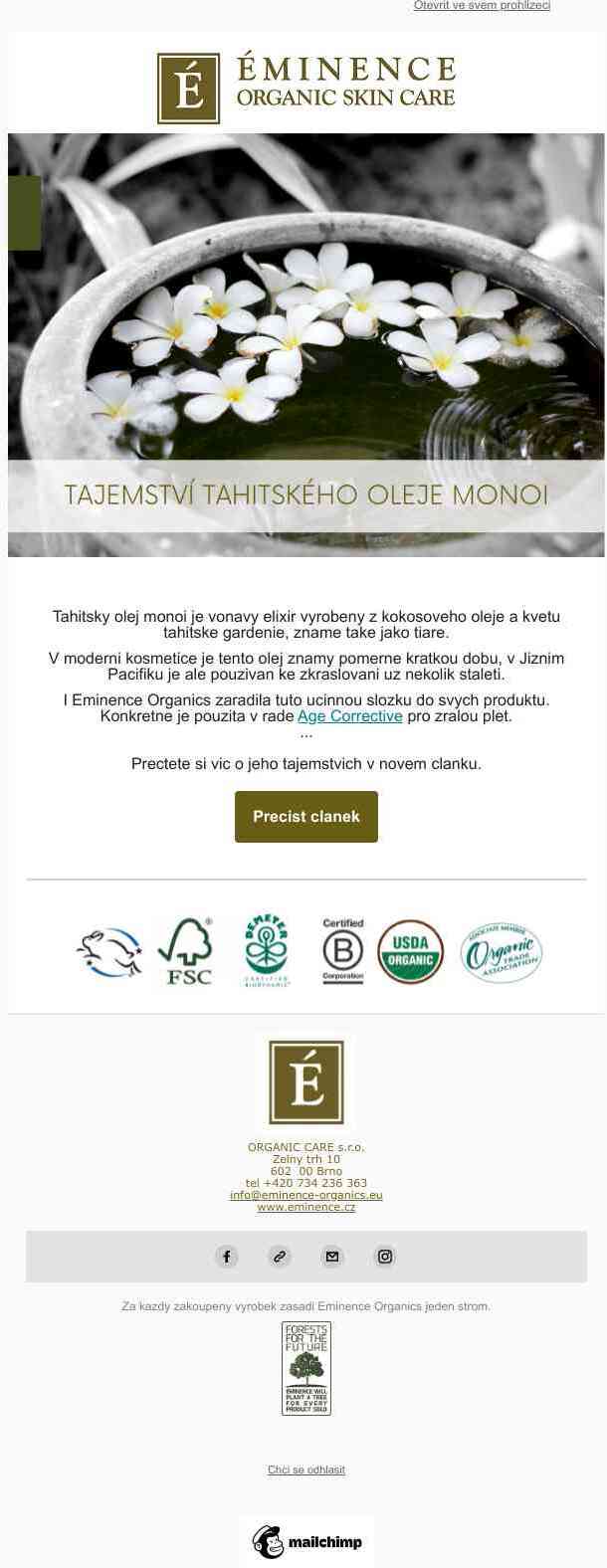Tap the Mailchimp badge
Viewport: 607px width, 1568px height.
click(x=305, y=1542)
